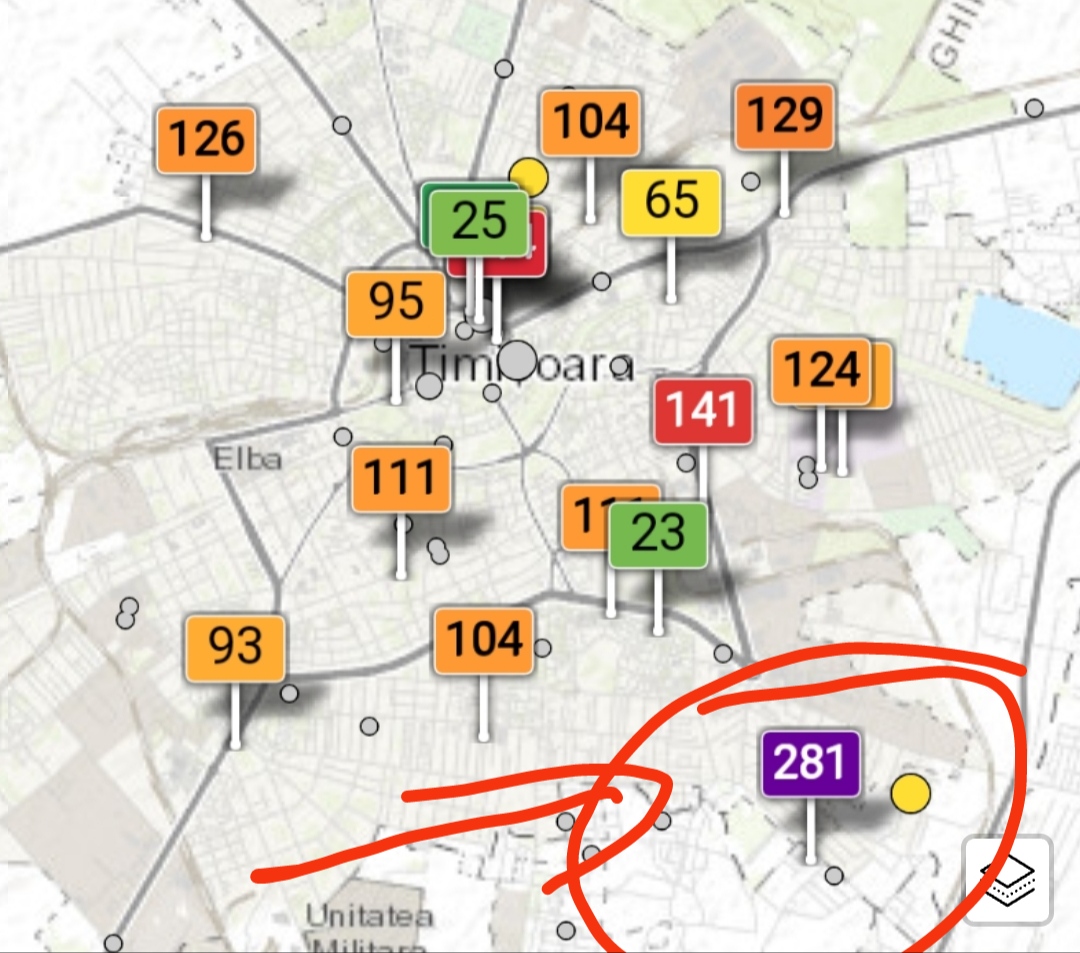The image size is (1080, 953).
Task: Open the yellow 65 sensor marker
Action: coord(671,203)
